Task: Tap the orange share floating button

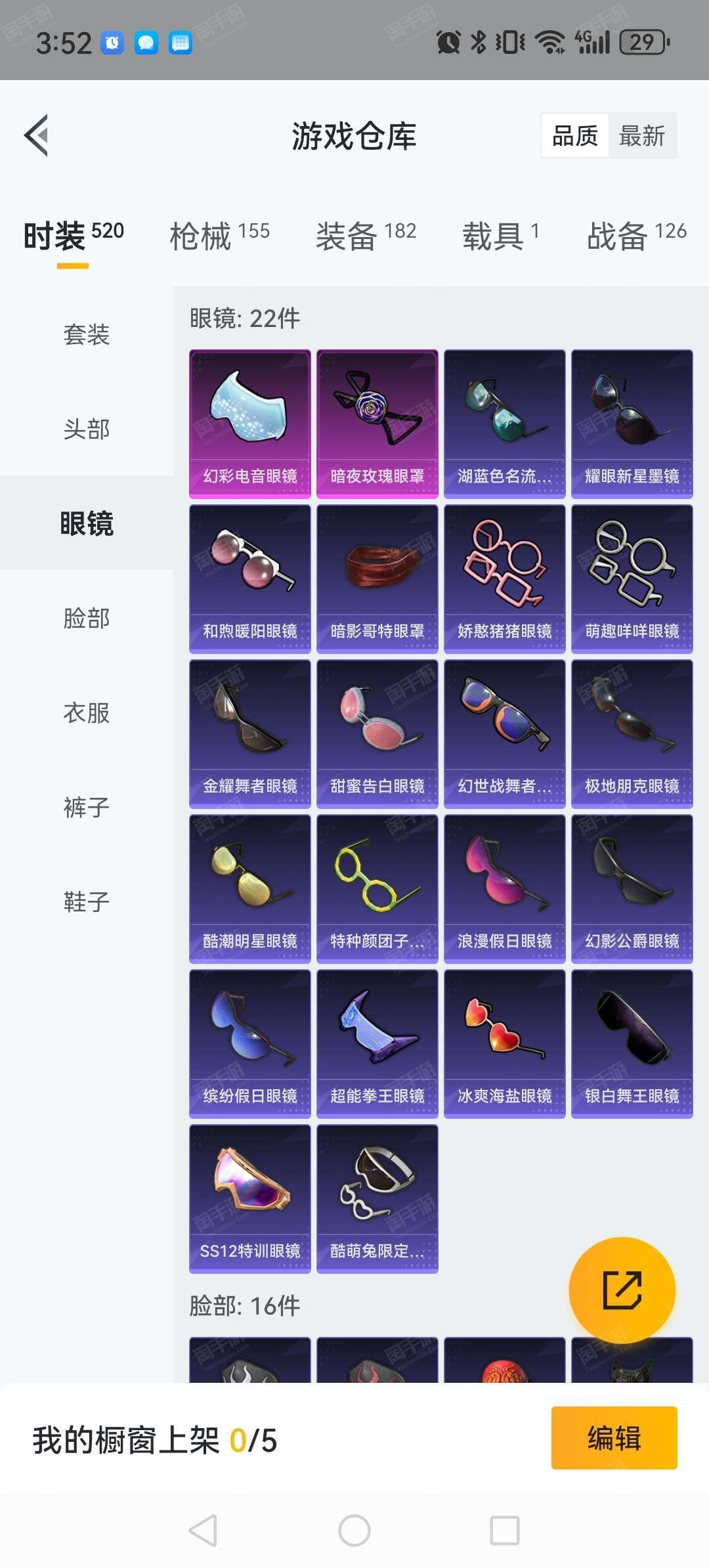Action: 622,1290
